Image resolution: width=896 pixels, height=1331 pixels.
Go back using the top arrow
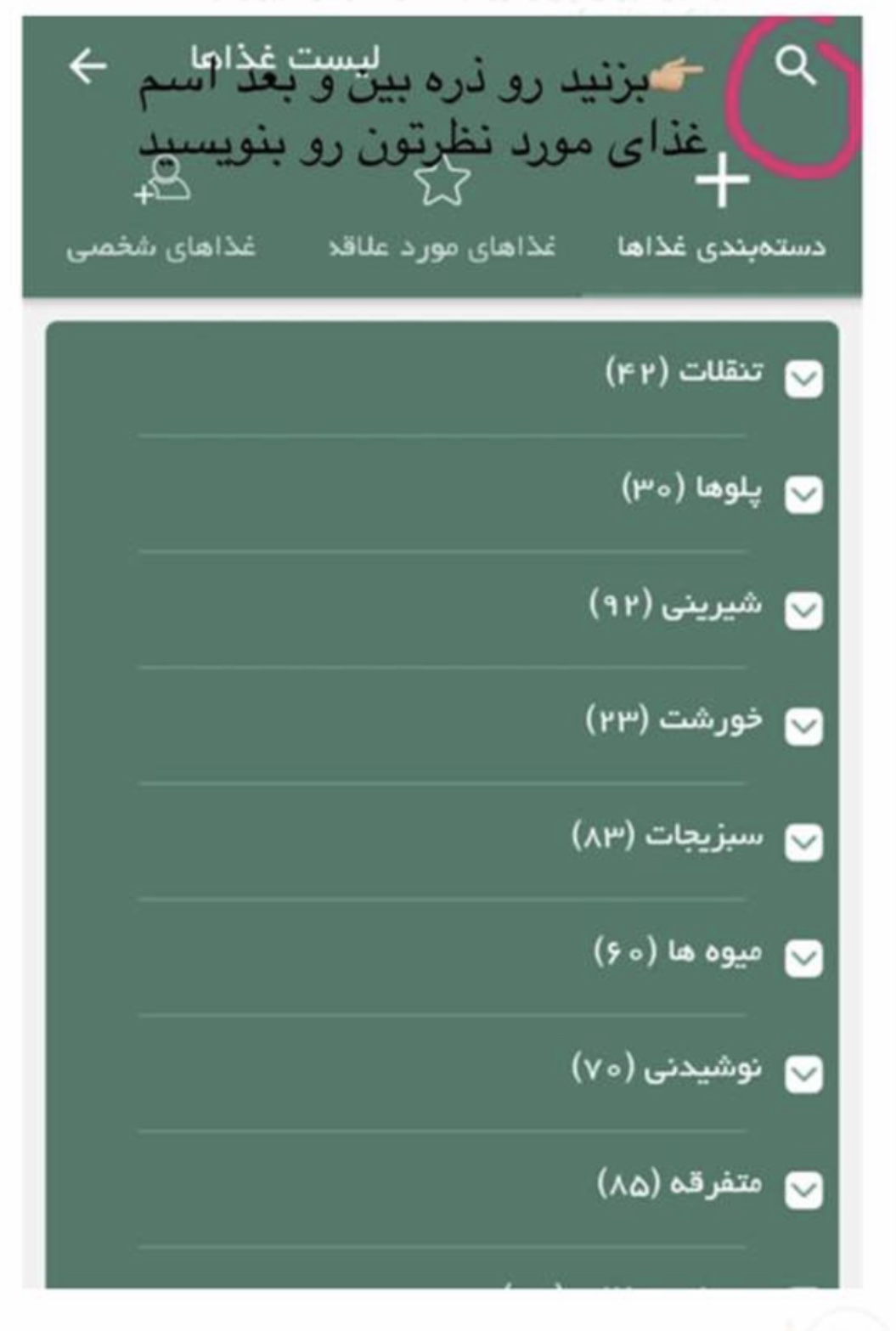87,66
